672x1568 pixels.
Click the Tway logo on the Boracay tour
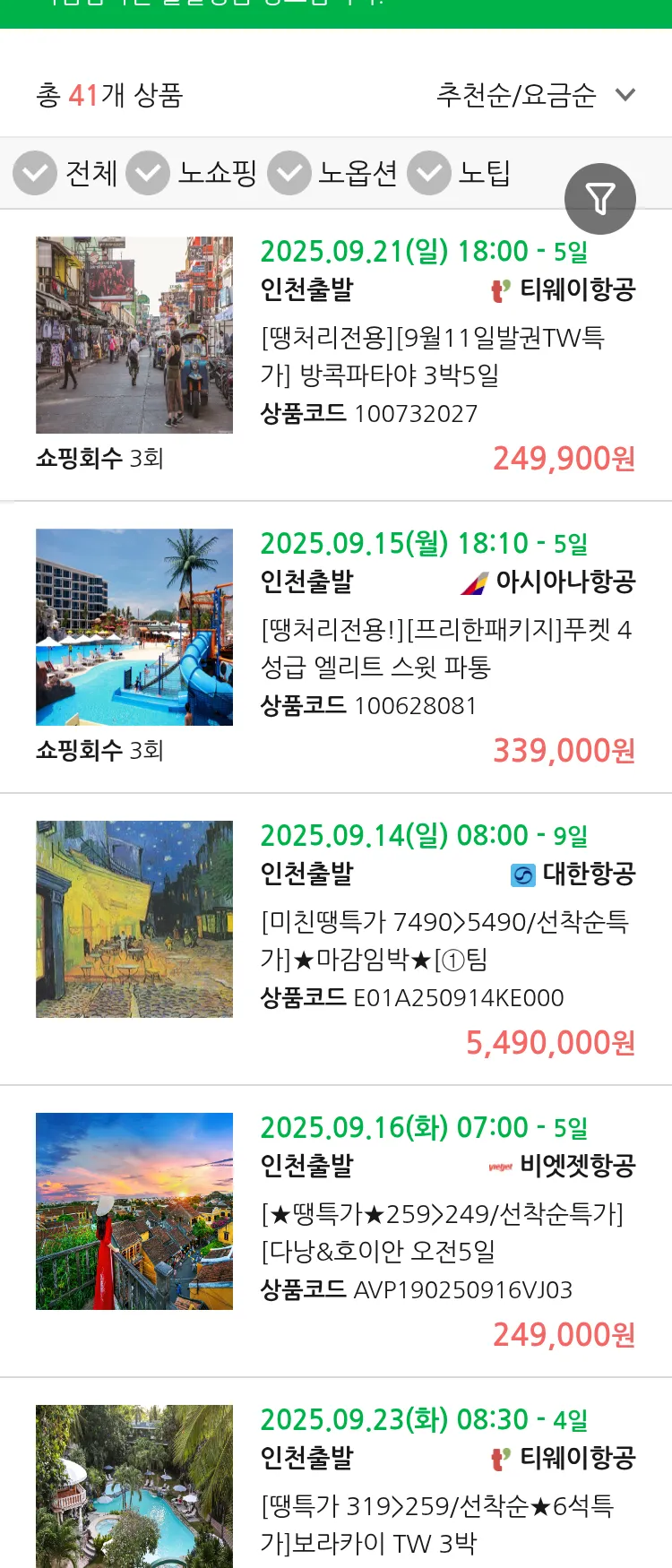point(500,1458)
